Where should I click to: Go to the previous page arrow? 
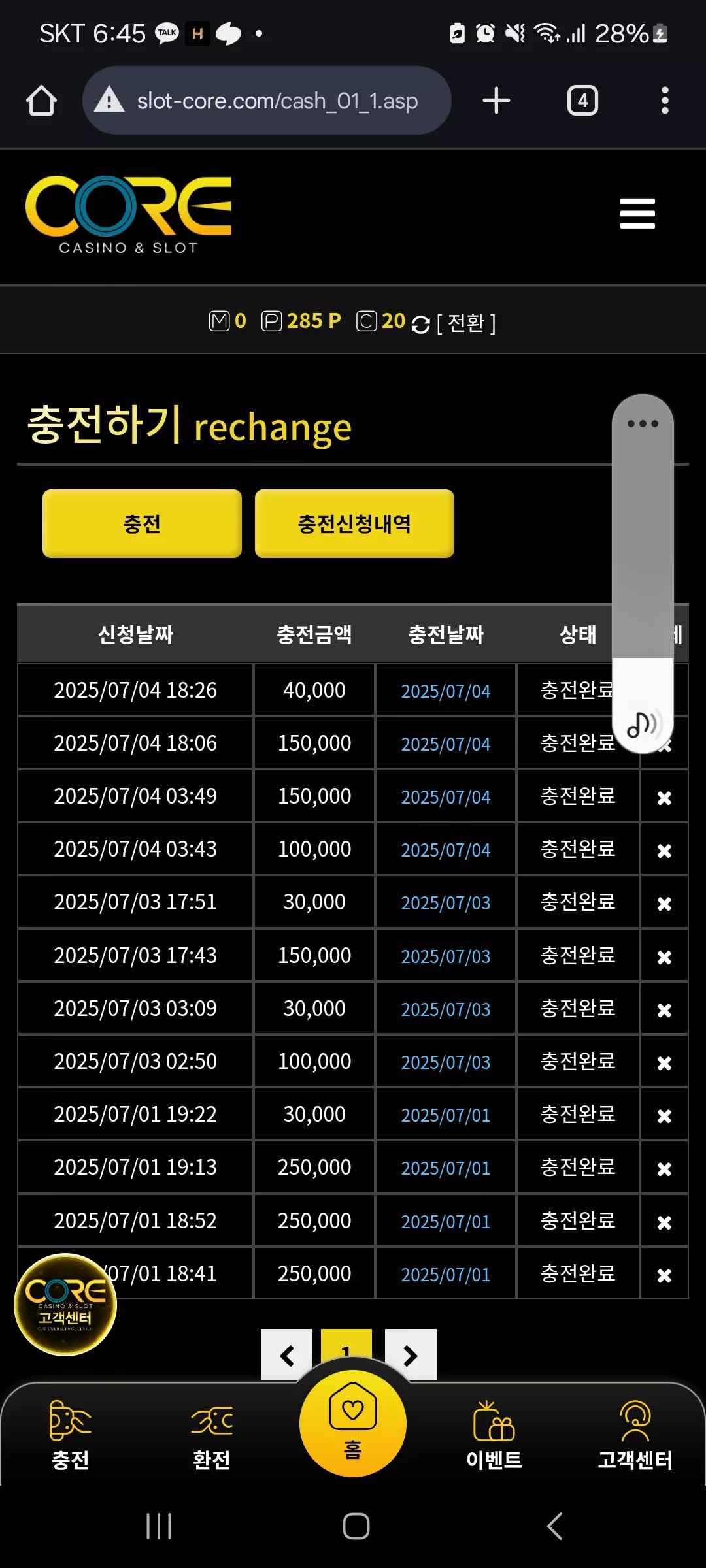[x=286, y=1356]
